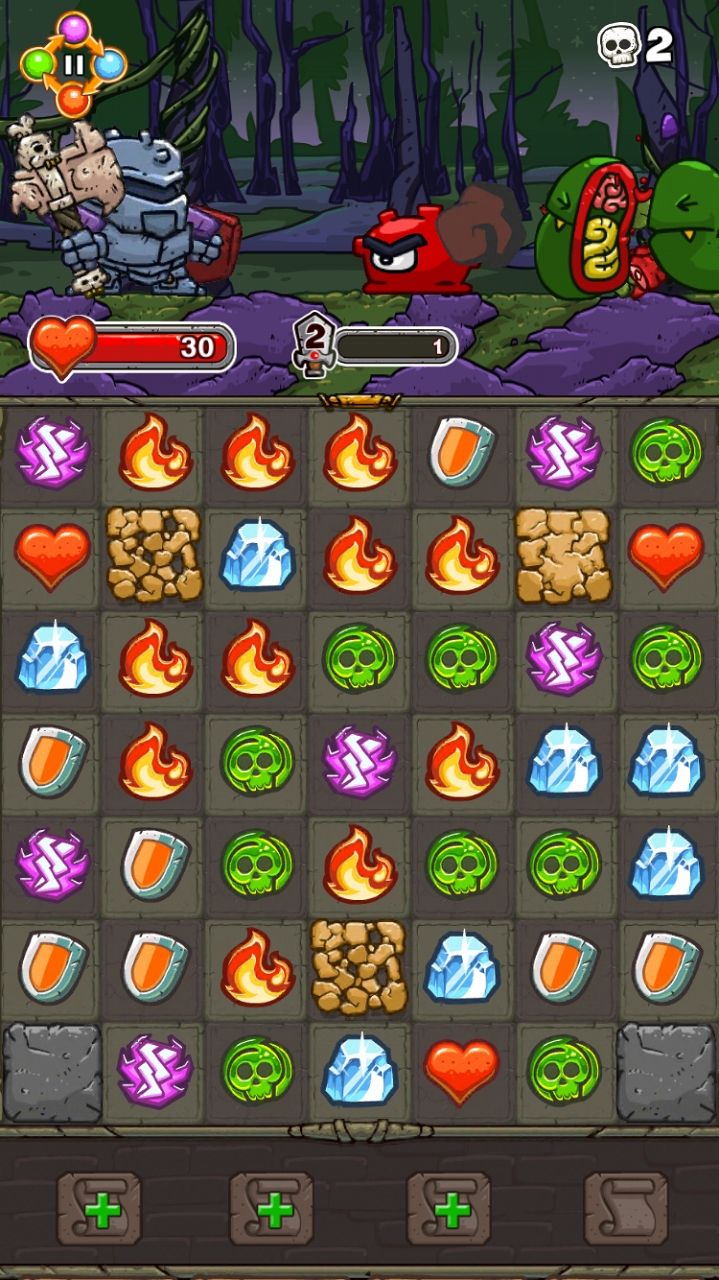Pause the game

pos(73,66)
